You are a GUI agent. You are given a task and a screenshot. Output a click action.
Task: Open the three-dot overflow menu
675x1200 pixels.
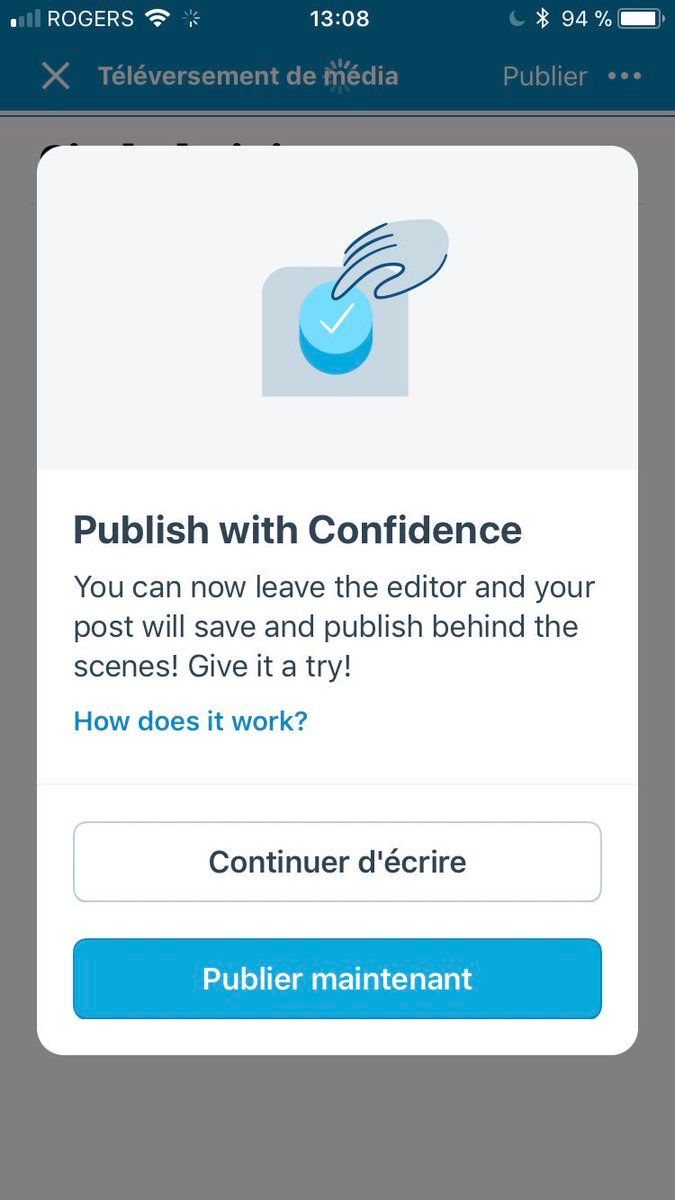624,76
